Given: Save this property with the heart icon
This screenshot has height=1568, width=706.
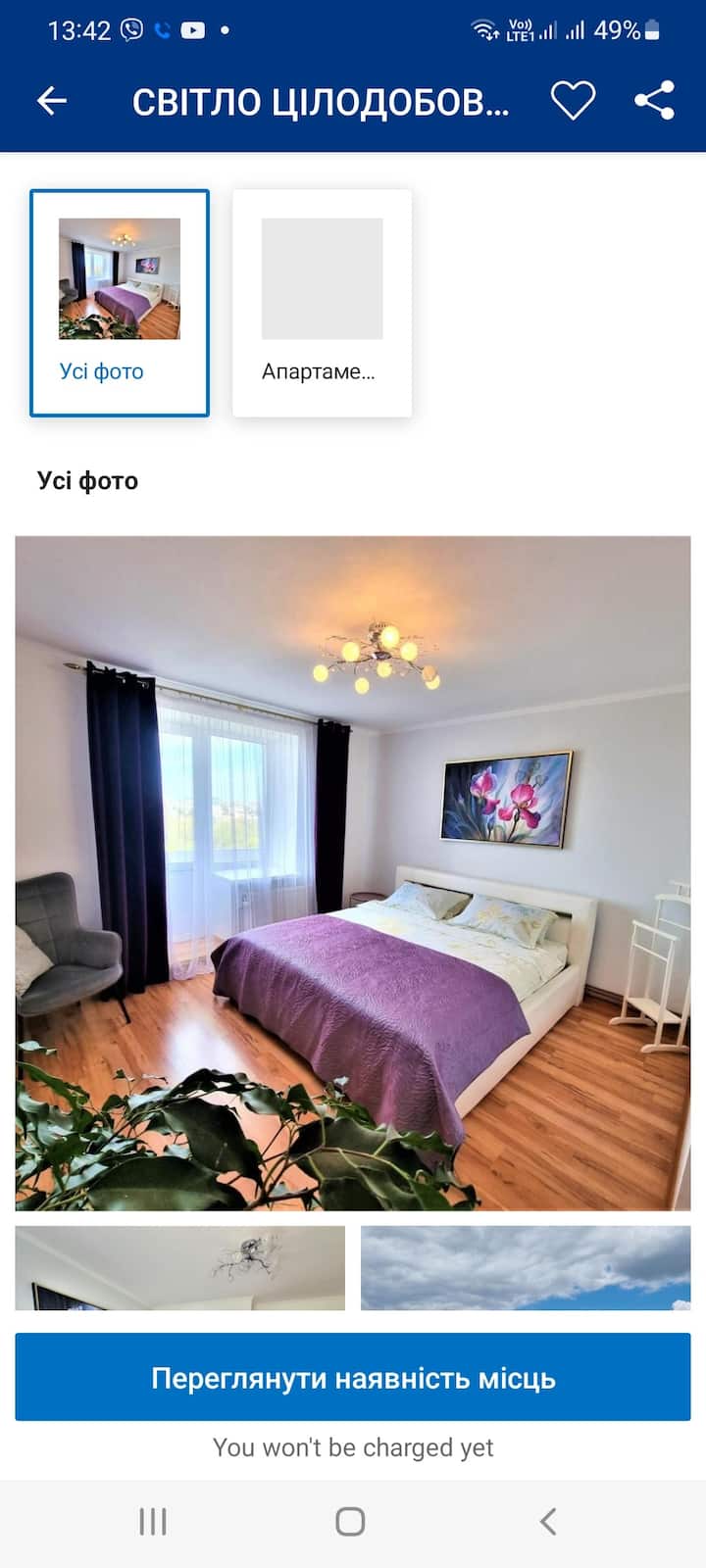Looking at the screenshot, I should tap(573, 100).
